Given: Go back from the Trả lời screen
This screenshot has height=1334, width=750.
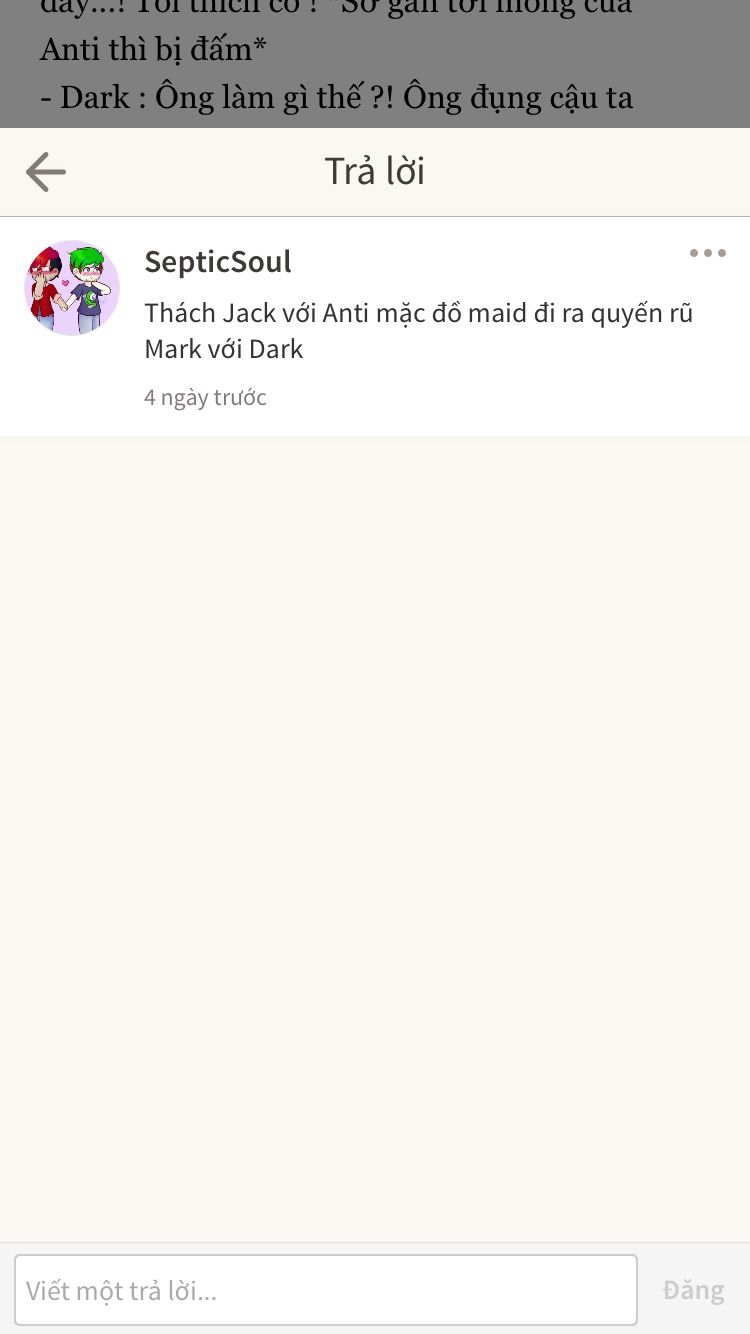Looking at the screenshot, I should click(46, 172).
